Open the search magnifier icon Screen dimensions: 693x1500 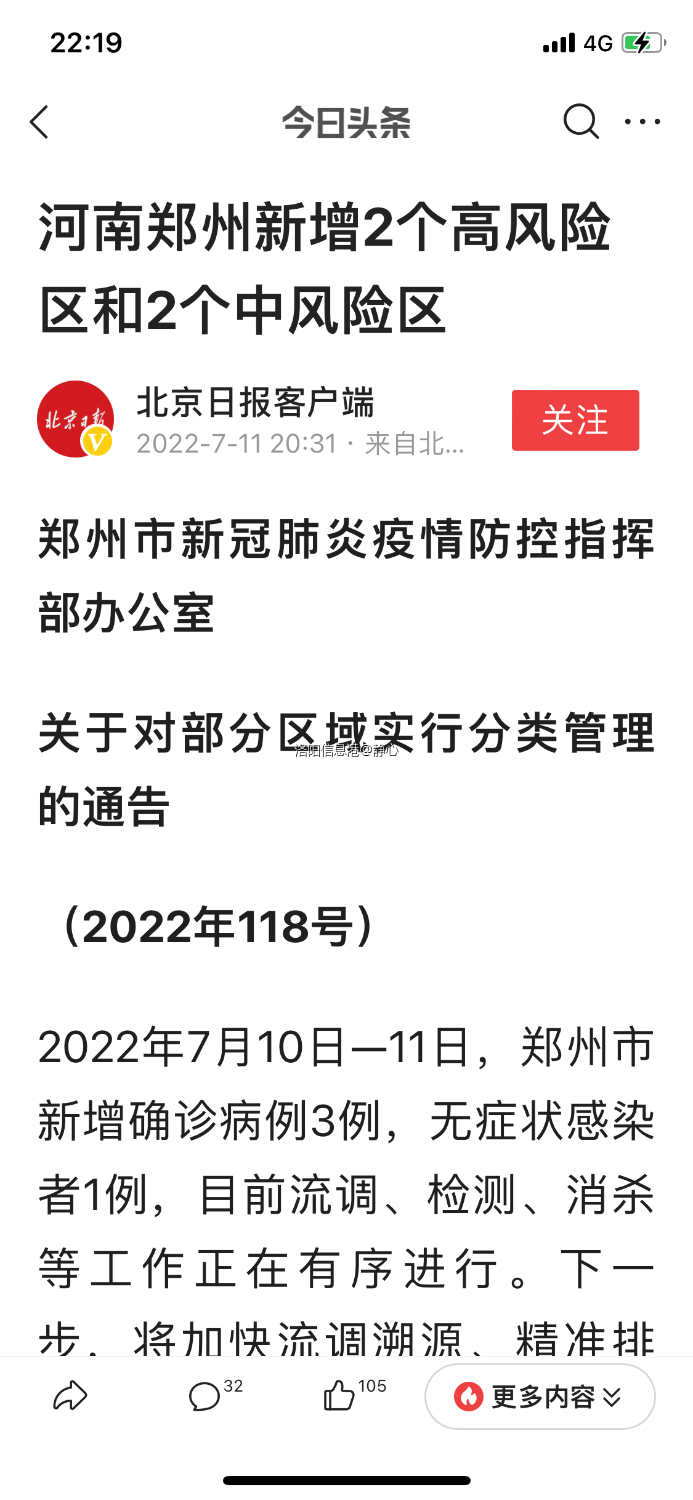(580, 122)
